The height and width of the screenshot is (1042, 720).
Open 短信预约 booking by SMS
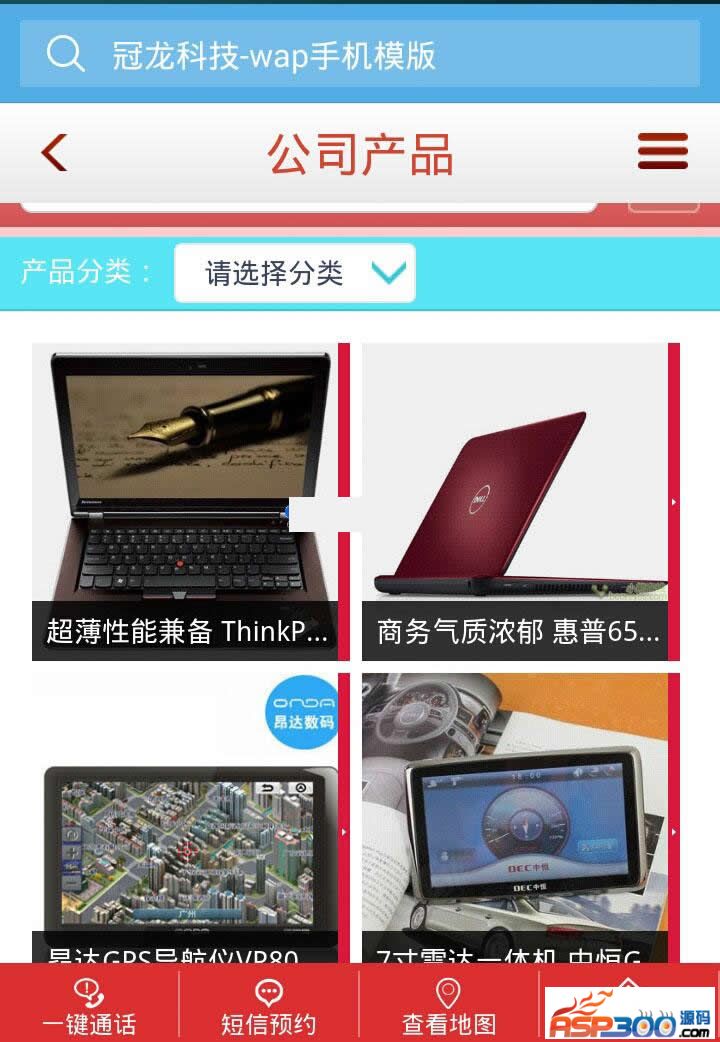[x=268, y=1005]
